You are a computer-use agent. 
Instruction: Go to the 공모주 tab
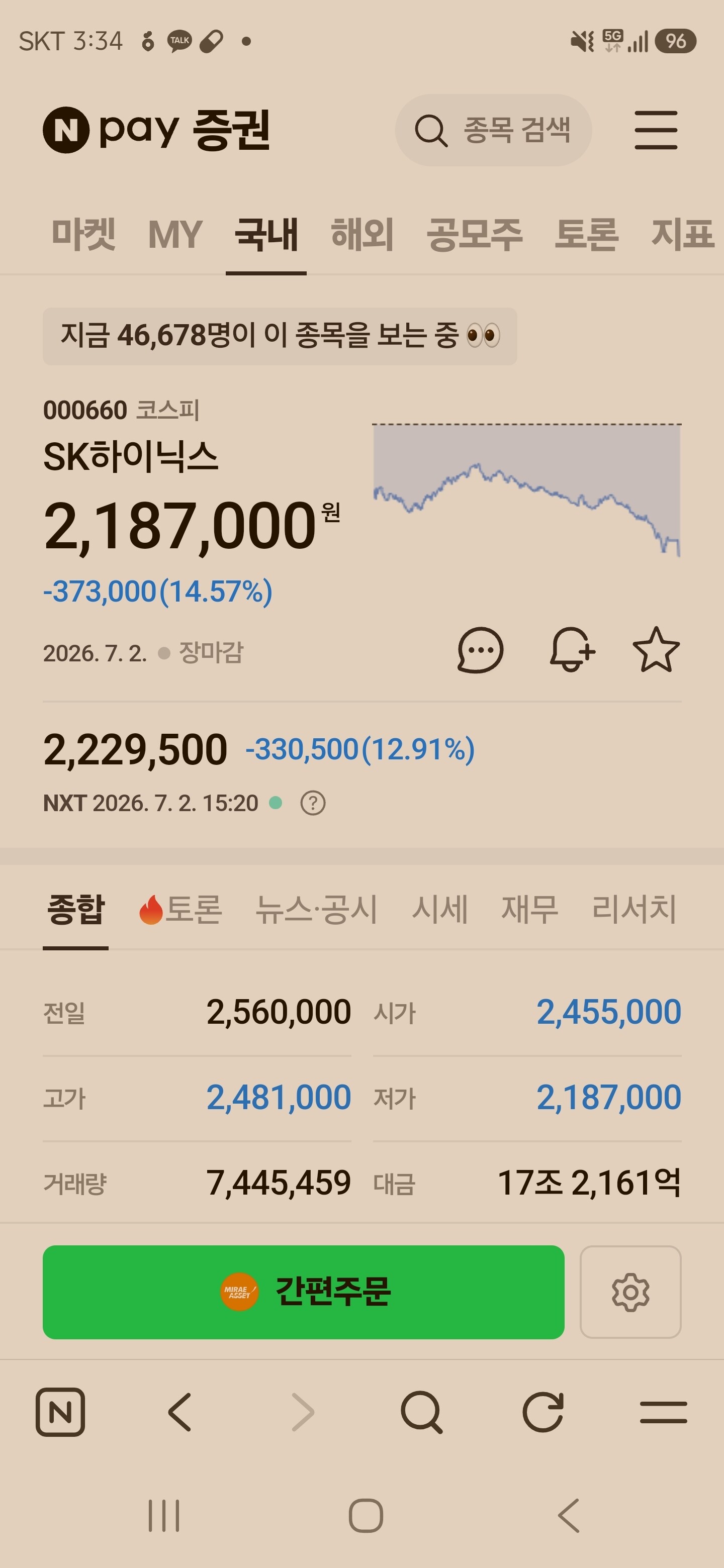474,234
